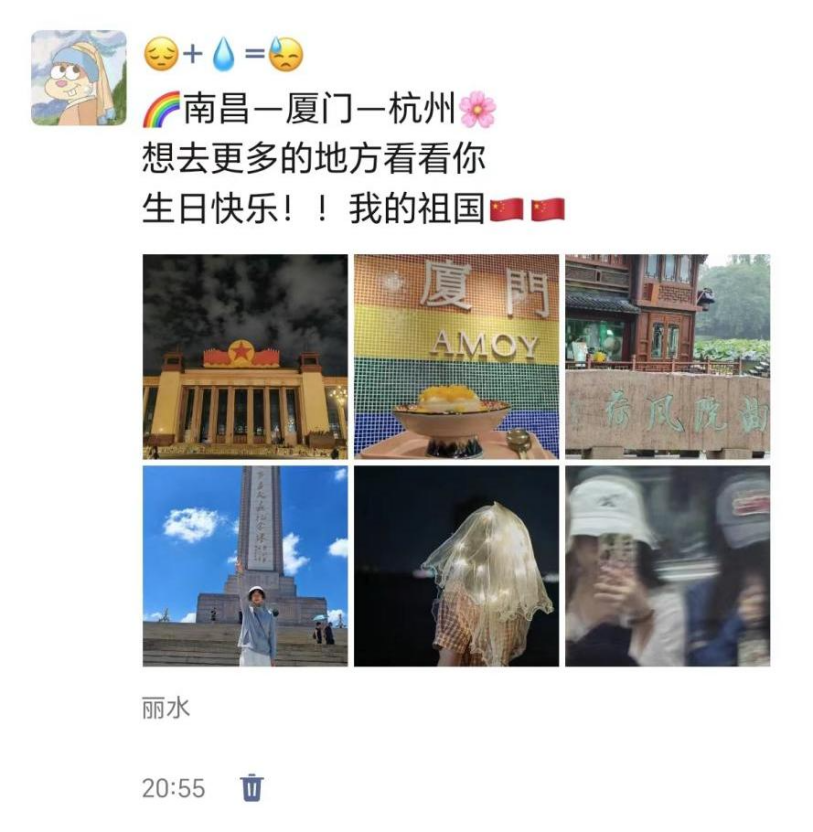Open the stone inscription photo
This screenshot has height=832, width=813.
(x=667, y=356)
